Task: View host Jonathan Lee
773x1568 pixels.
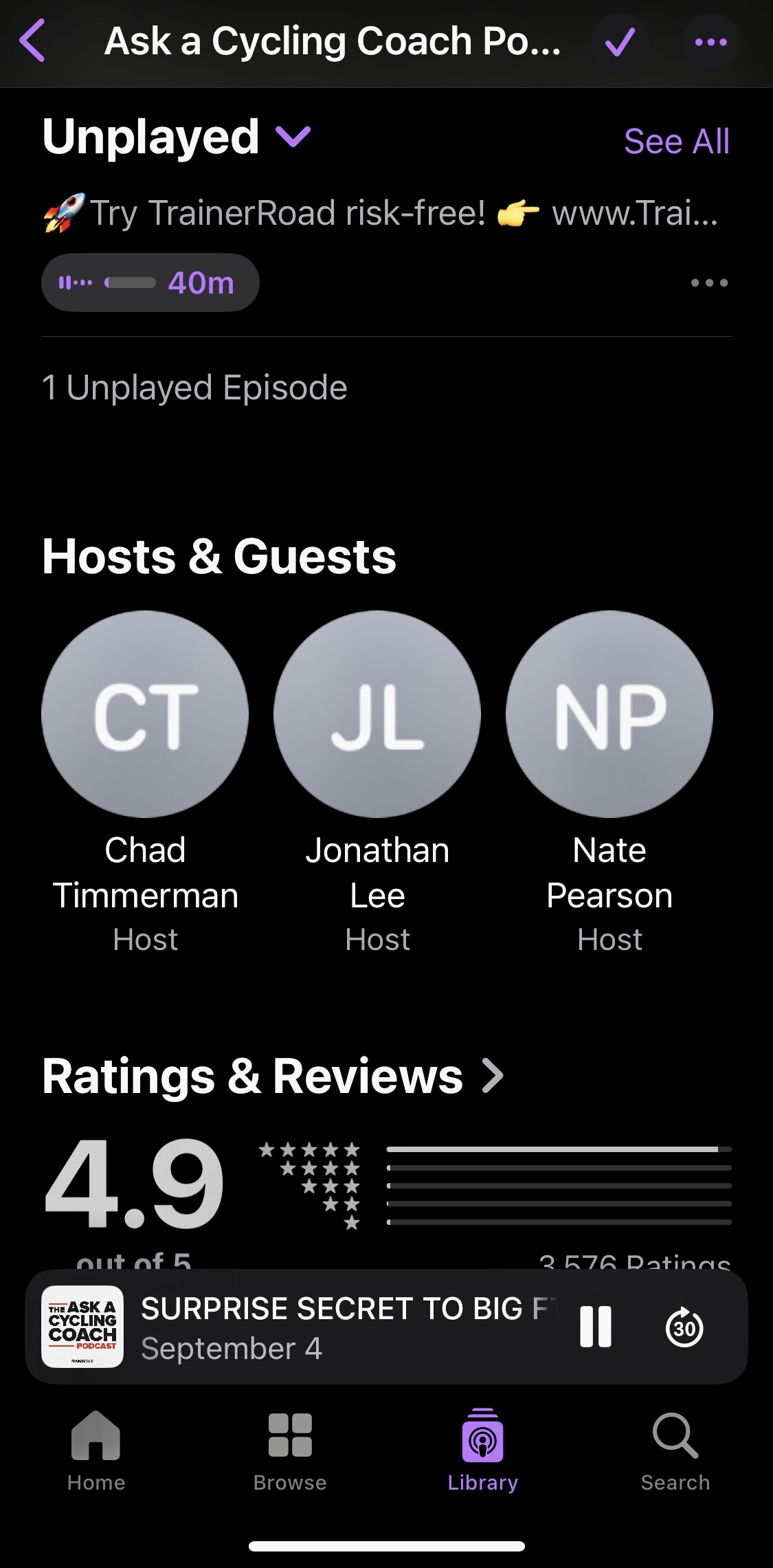Action: [x=377, y=714]
